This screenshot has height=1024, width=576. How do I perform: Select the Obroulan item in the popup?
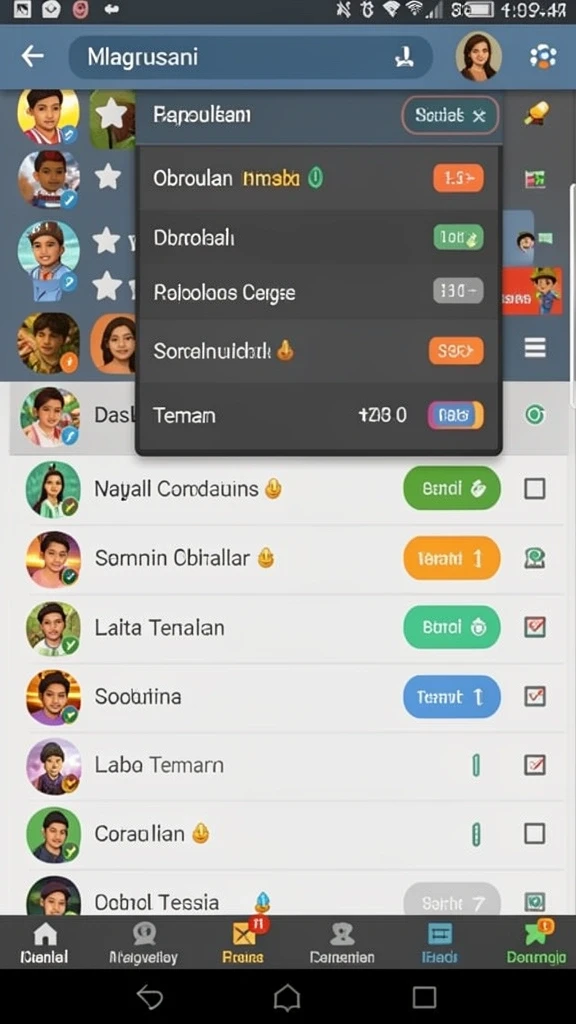click(319, 178)
